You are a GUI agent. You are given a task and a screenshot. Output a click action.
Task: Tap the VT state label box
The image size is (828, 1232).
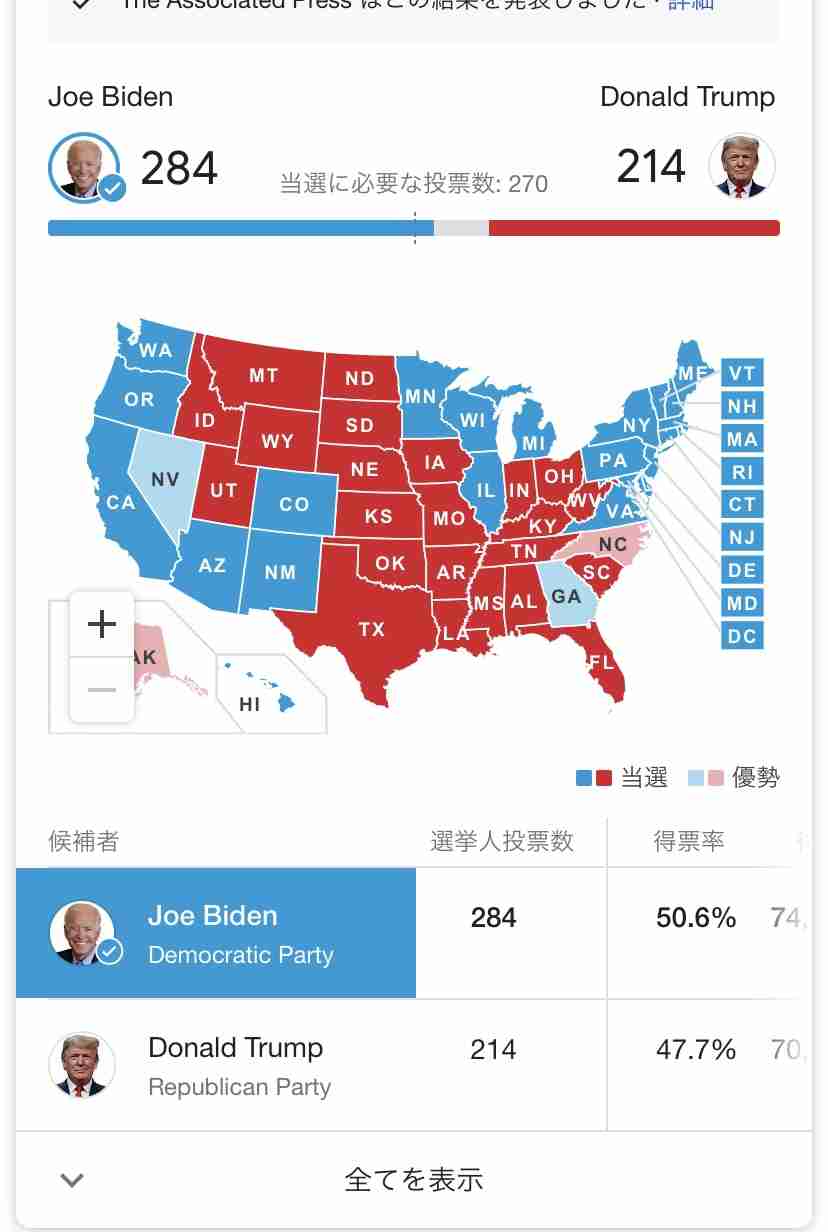(x=742, y=373)
